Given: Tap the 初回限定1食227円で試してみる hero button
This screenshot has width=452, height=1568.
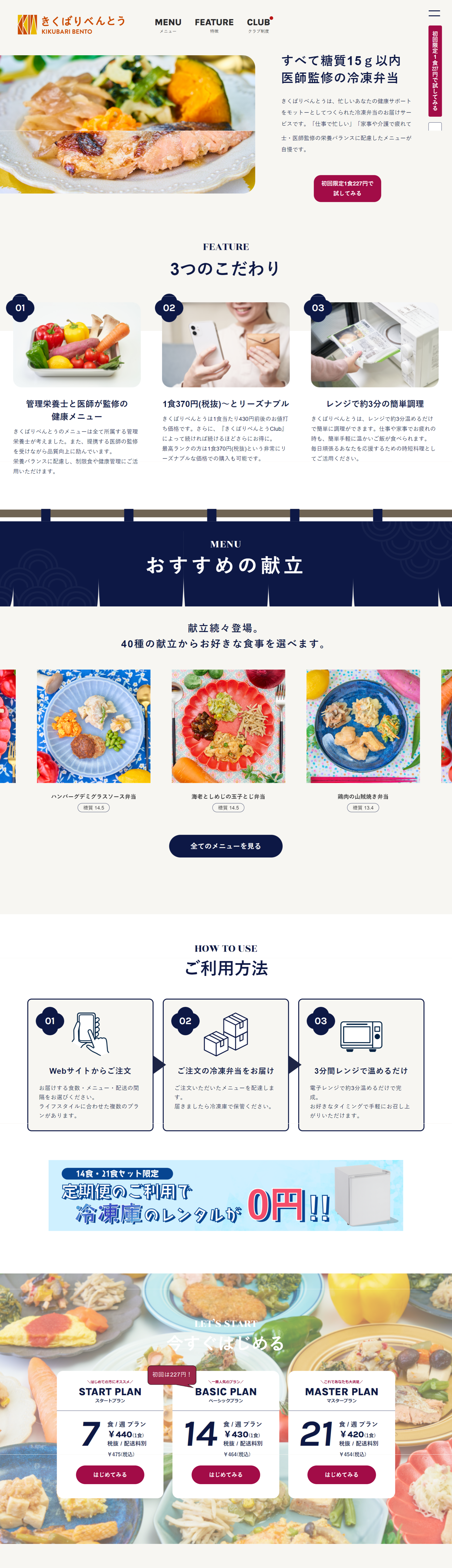Looking at the screenshot, I should pos(347,188).
